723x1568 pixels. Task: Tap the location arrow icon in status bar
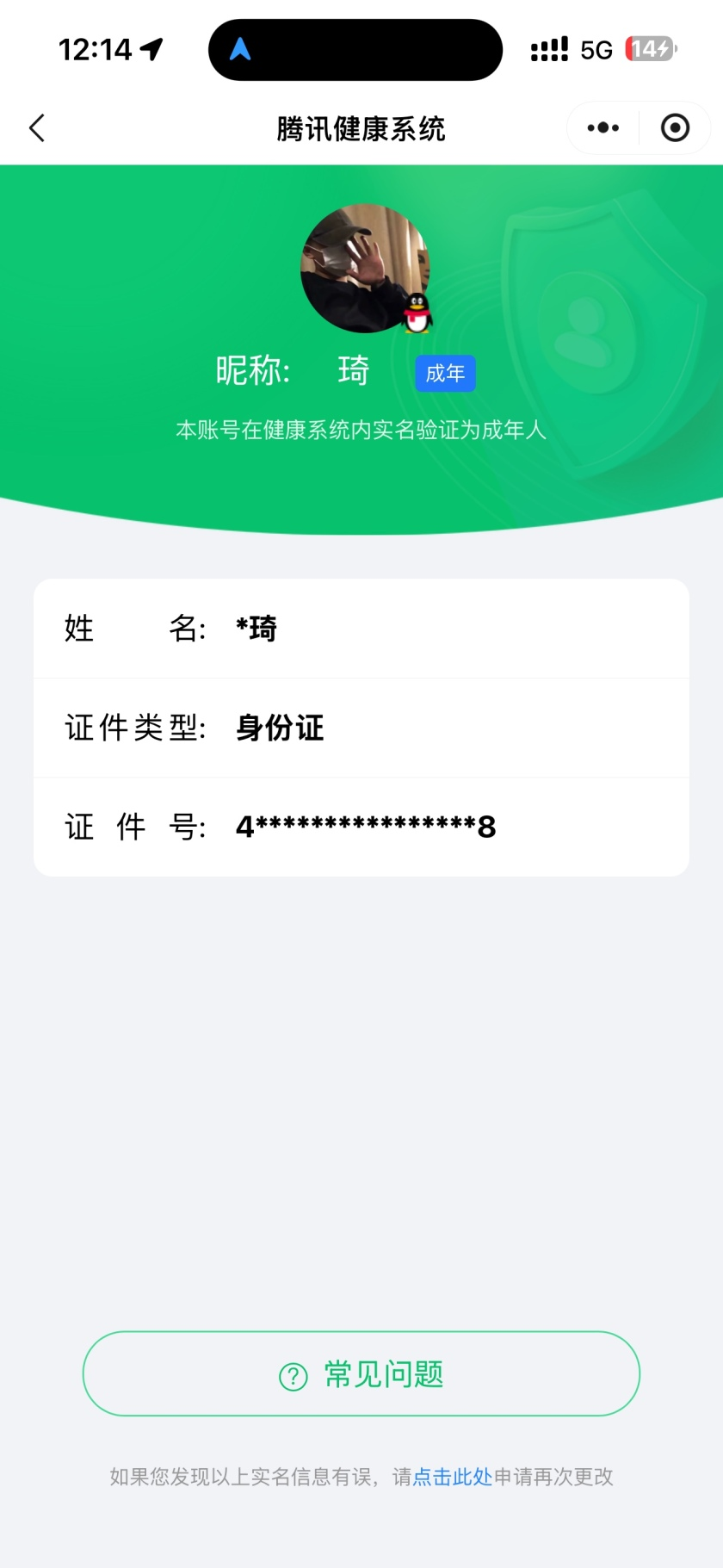pos(152,49)
